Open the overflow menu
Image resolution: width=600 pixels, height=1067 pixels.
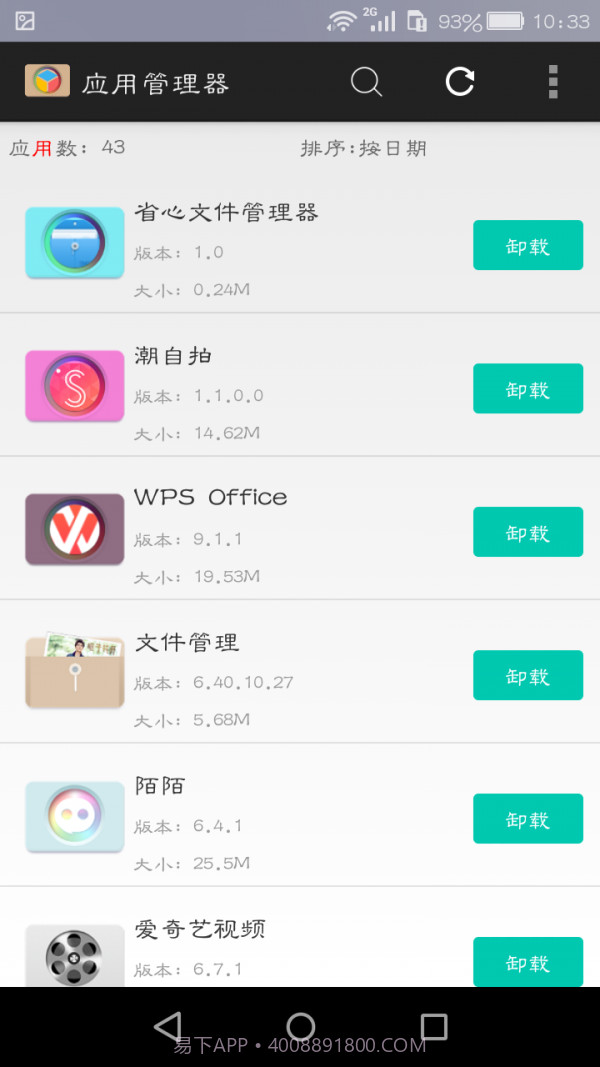tap(553, 82)
